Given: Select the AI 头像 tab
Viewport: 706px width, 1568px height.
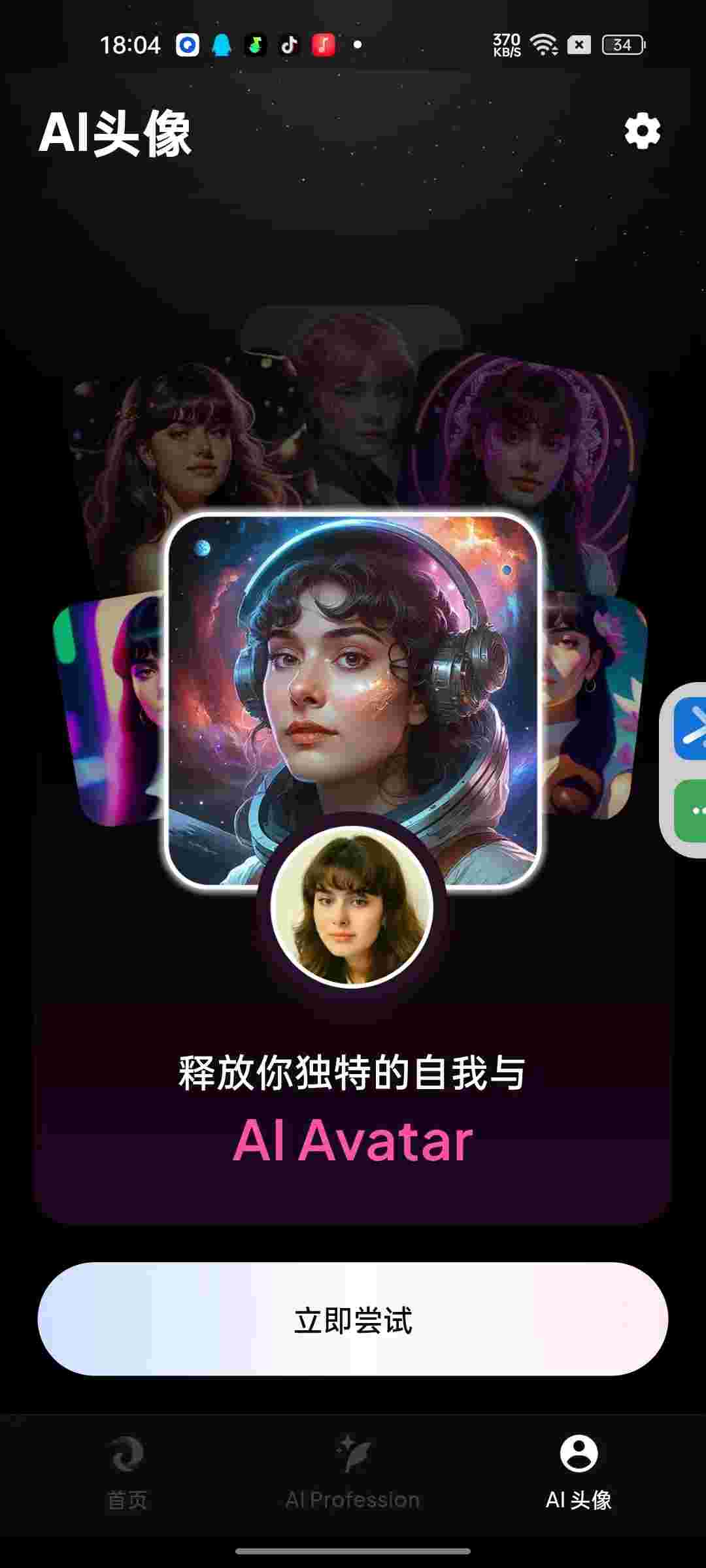Looking at the screenshot, I should 579,1473.
